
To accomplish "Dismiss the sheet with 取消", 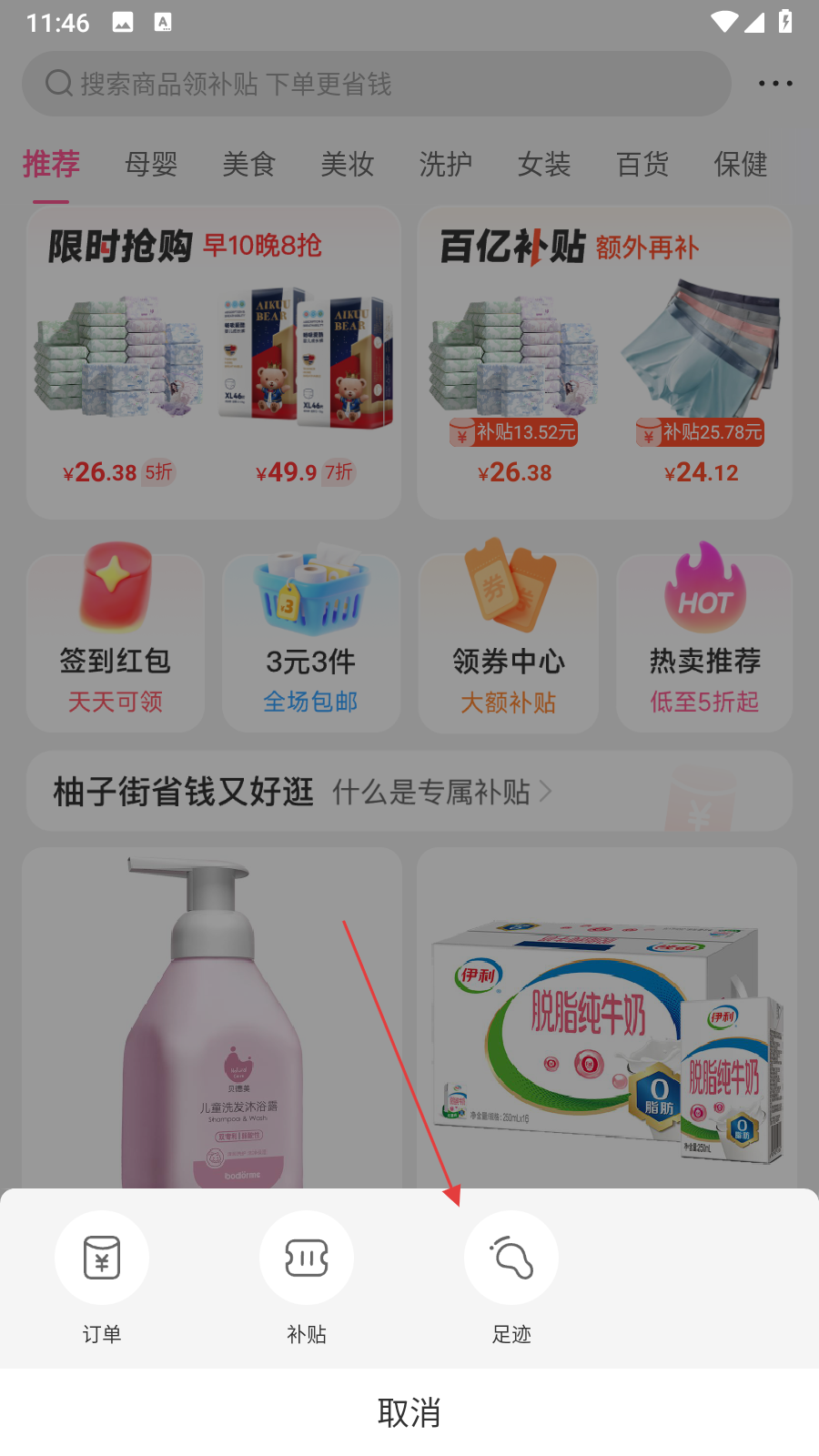I will 409,1412.
